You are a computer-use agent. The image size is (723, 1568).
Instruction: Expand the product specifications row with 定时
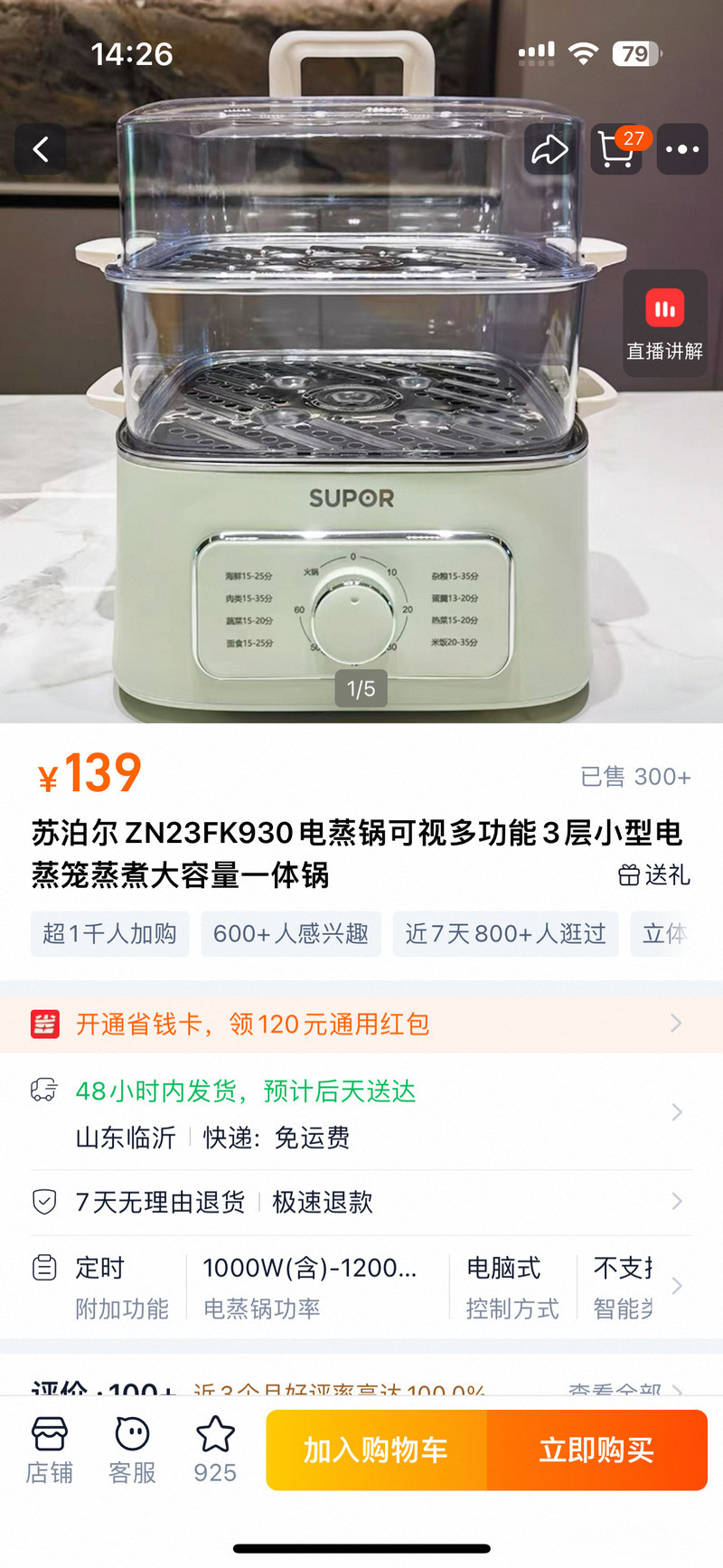click(361, 1287)
